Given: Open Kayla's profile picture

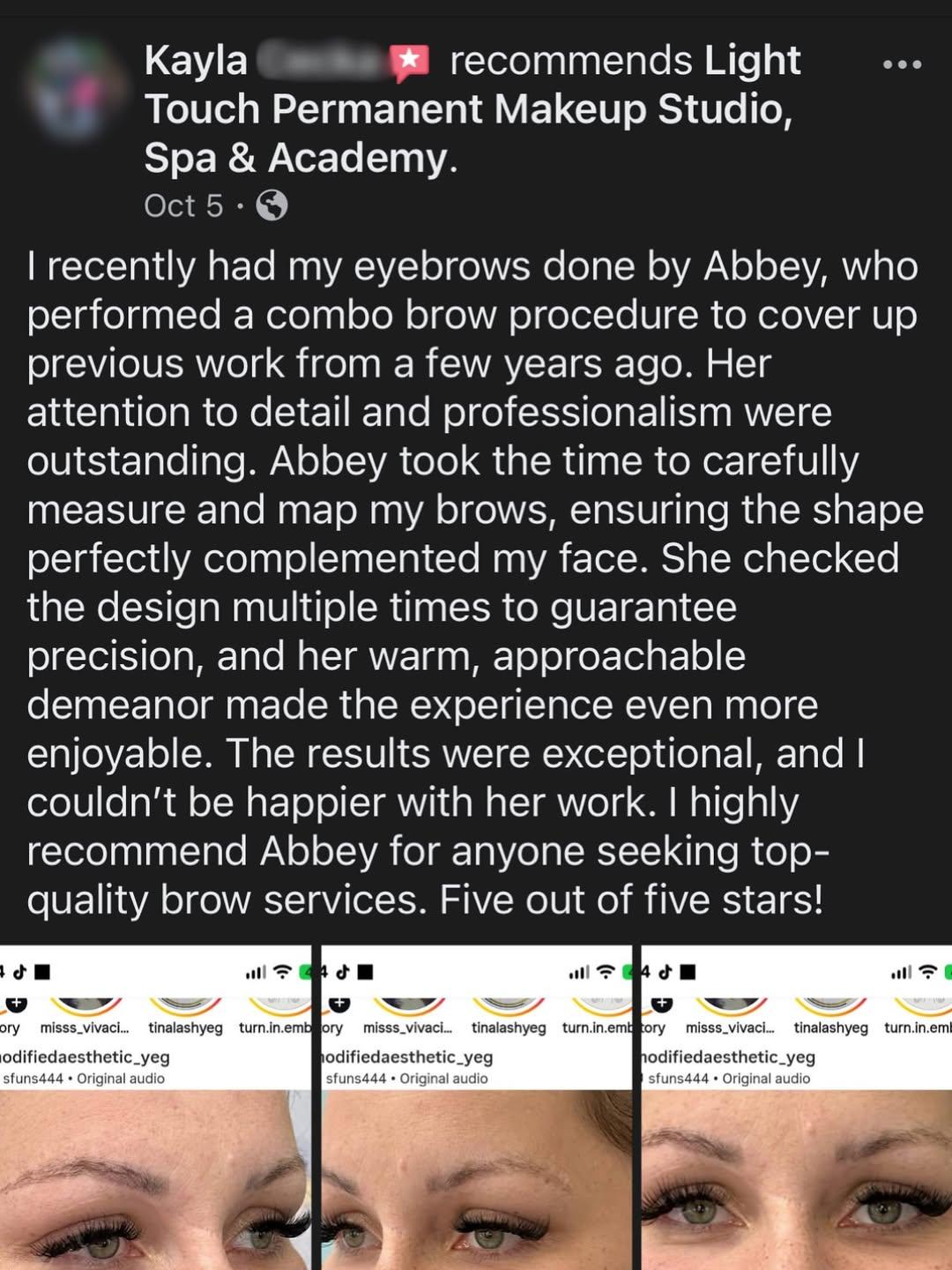Looking at the screenshot, I should [x=73, y=87].
